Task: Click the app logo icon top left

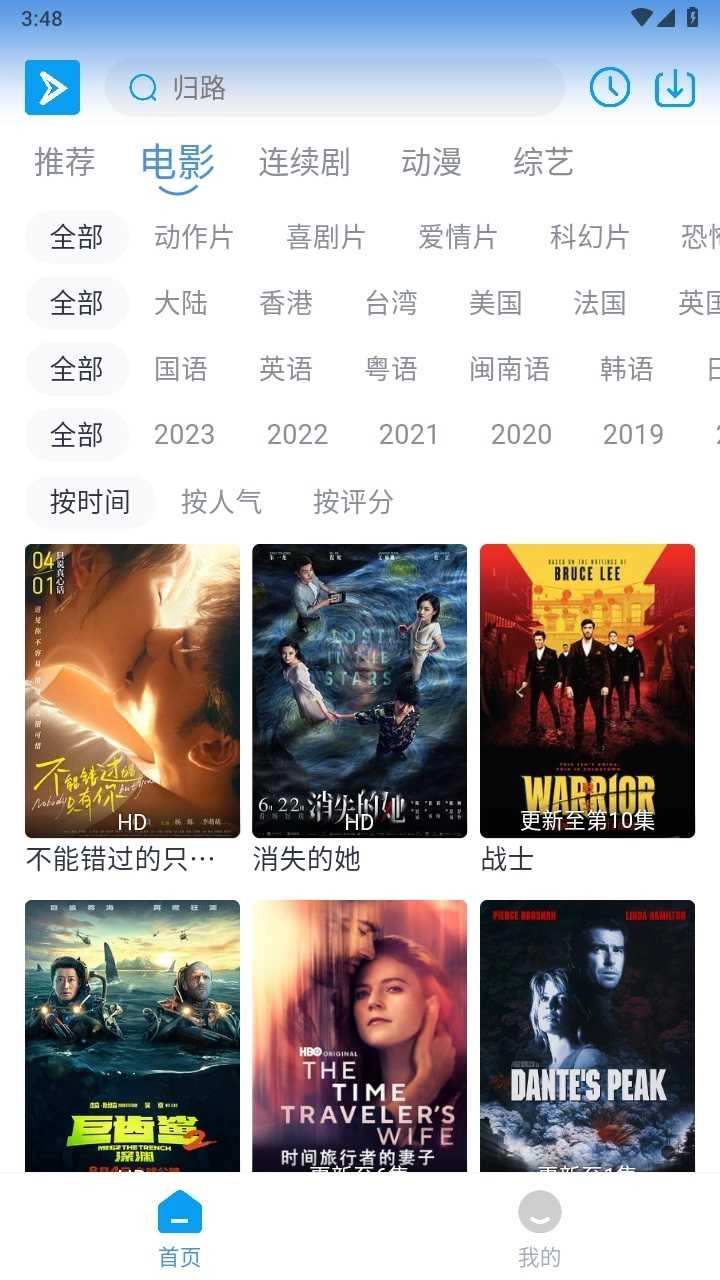Action: pos(52,87)
